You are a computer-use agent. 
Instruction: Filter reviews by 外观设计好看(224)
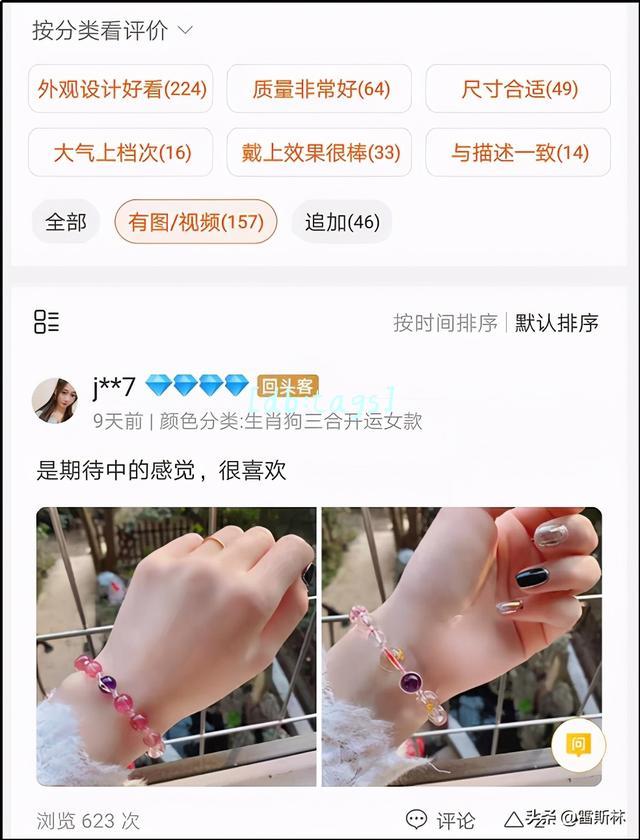click(x=122, y=89)
